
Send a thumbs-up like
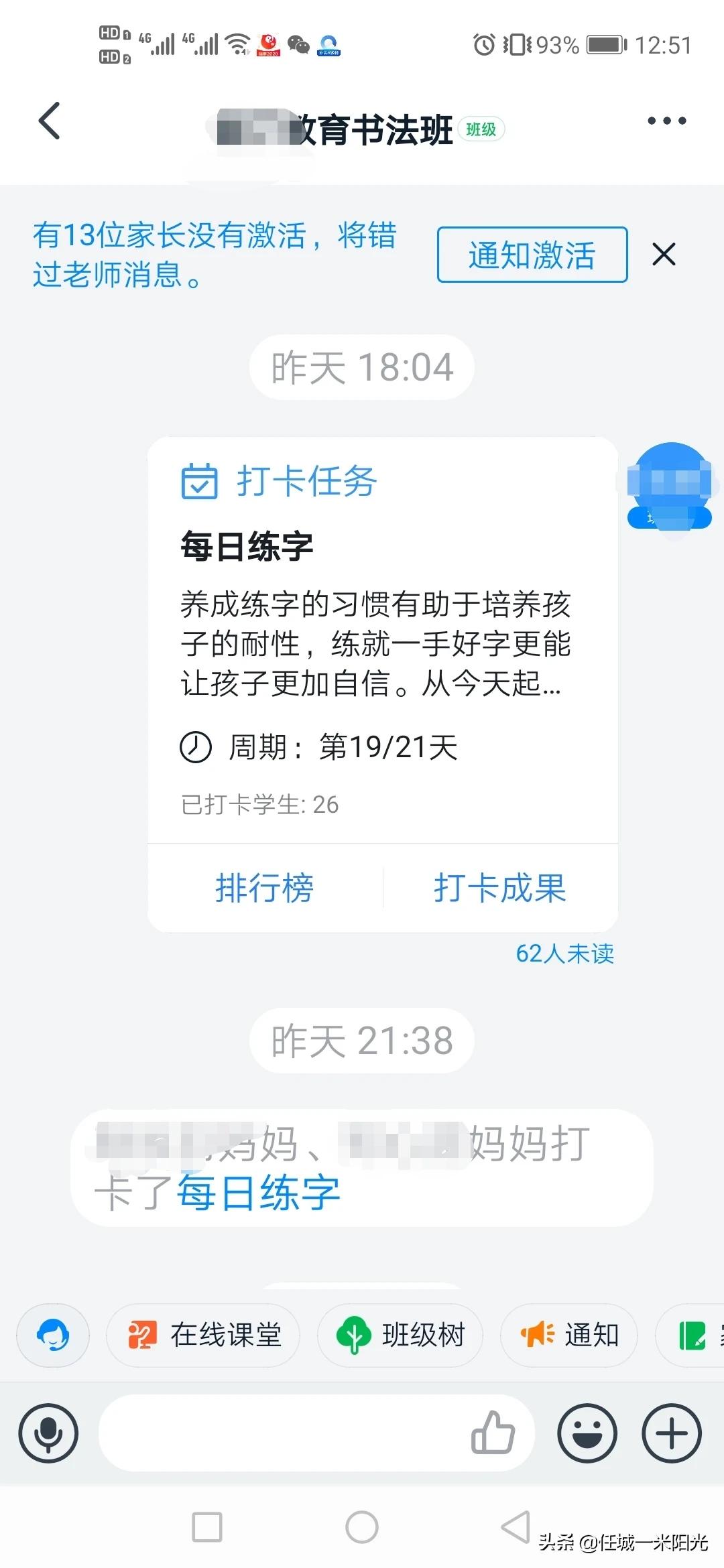(493, 1433)
